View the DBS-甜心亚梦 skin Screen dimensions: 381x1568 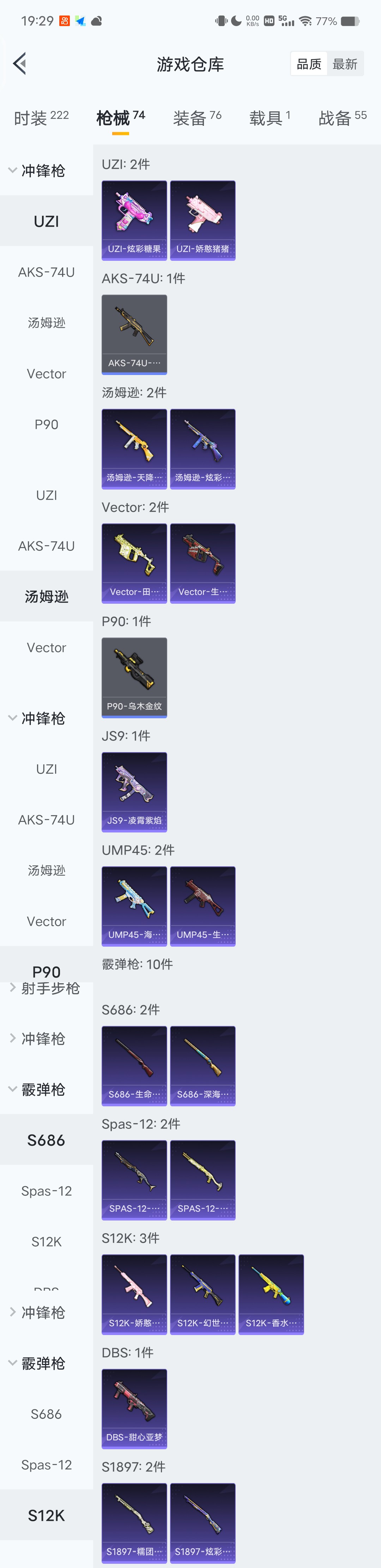(134, 1409)
